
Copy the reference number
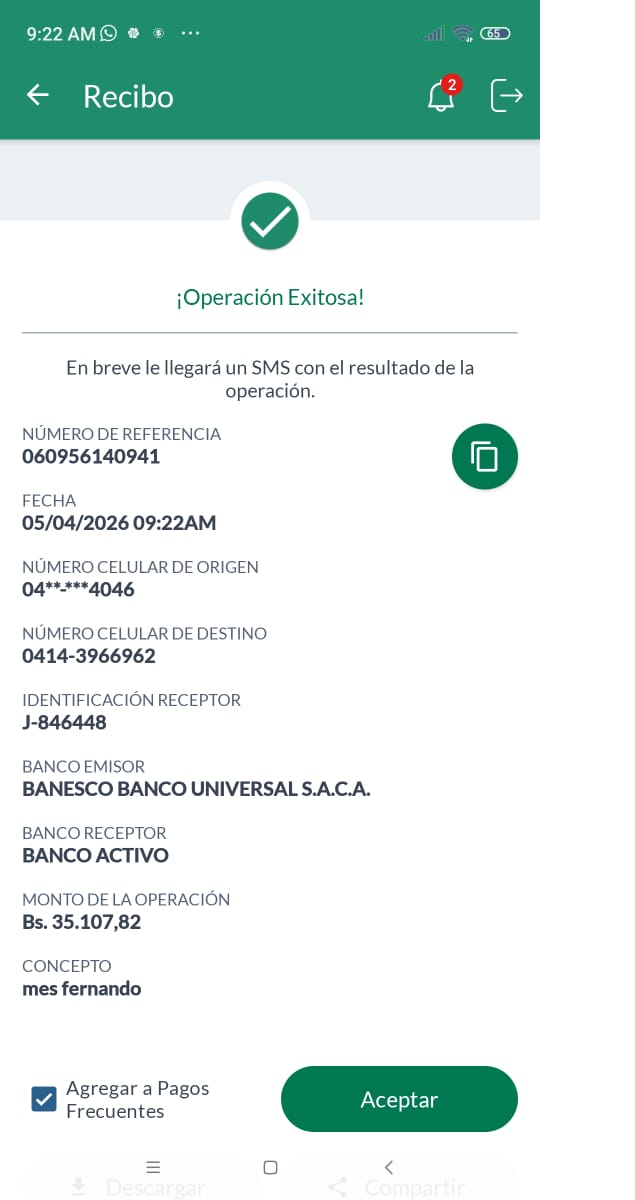click(484, 456)
